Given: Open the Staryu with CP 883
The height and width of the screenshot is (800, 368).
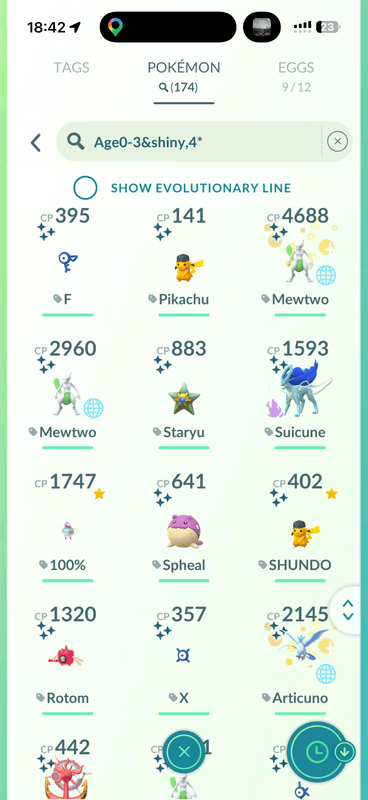Looking at the screenshot, I should pyautogui.click(x=184, y=394).
